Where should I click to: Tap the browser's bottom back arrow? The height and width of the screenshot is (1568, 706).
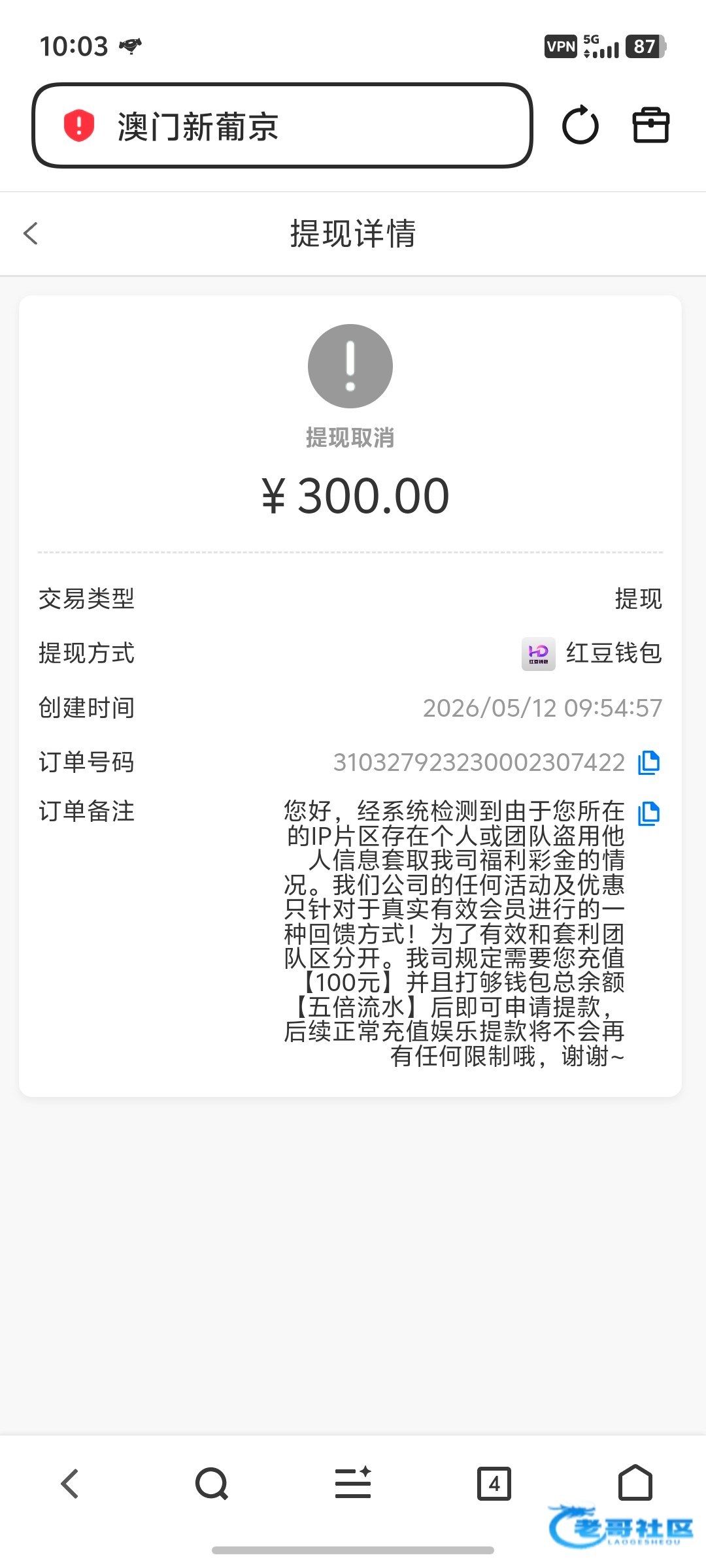click(x=70, y=1483)
